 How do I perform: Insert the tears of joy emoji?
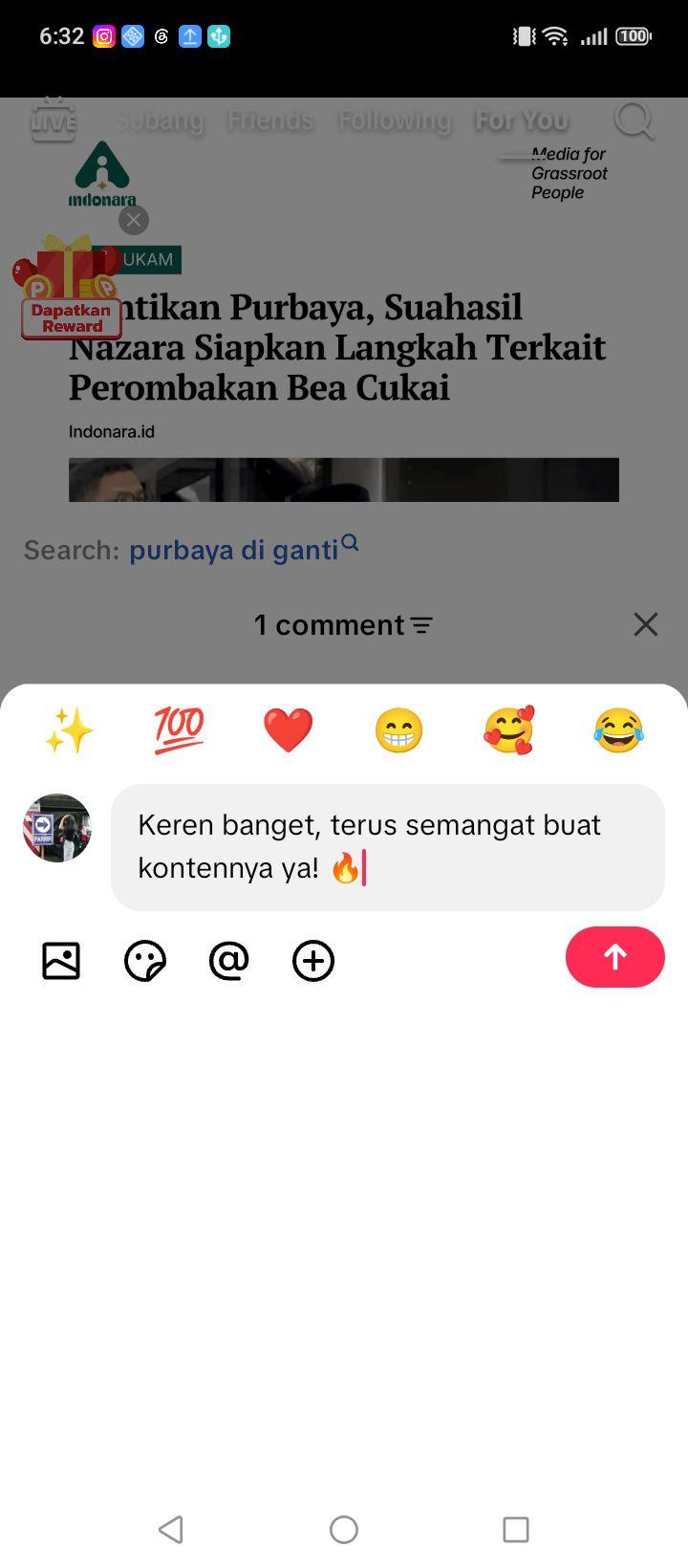618,731
